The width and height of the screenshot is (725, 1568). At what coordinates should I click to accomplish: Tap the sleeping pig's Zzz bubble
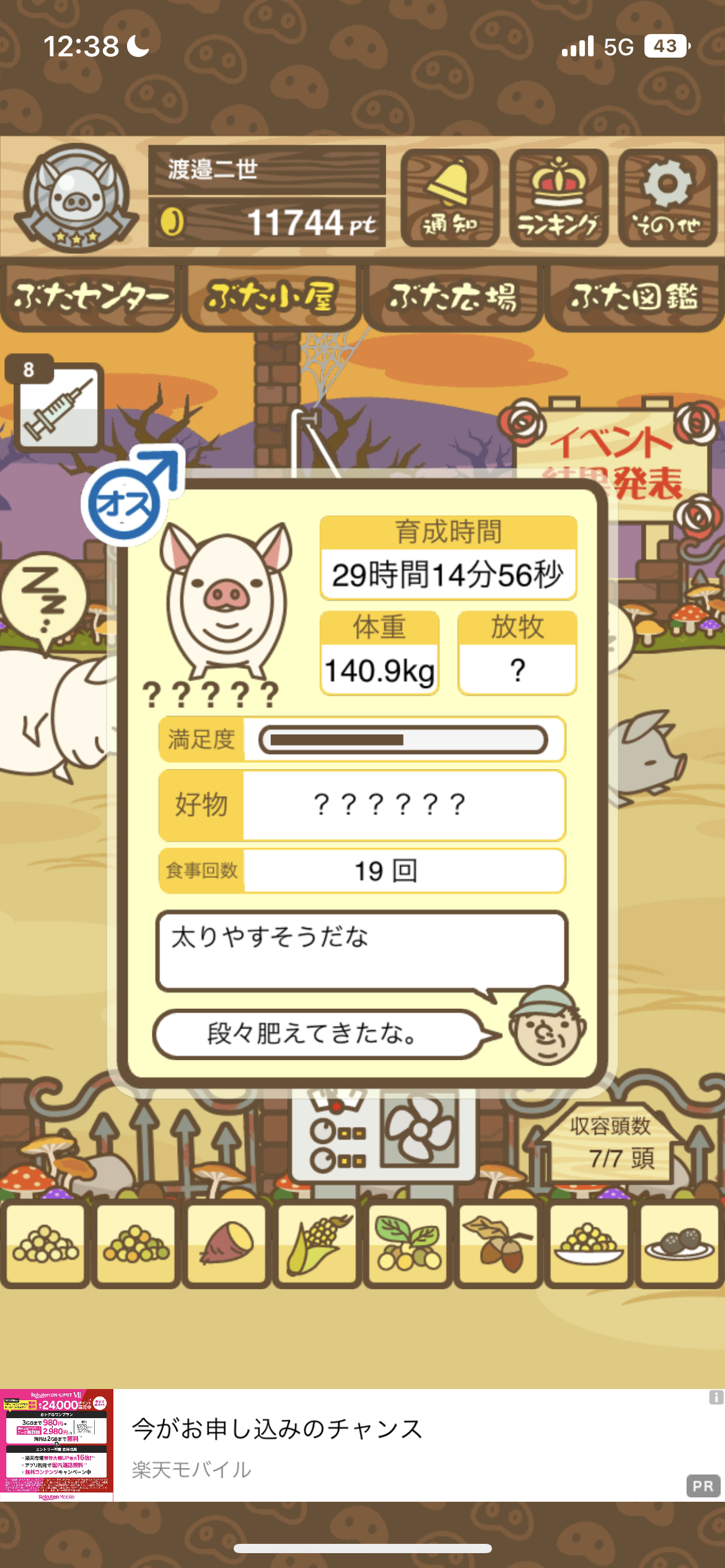pos(43,598)
